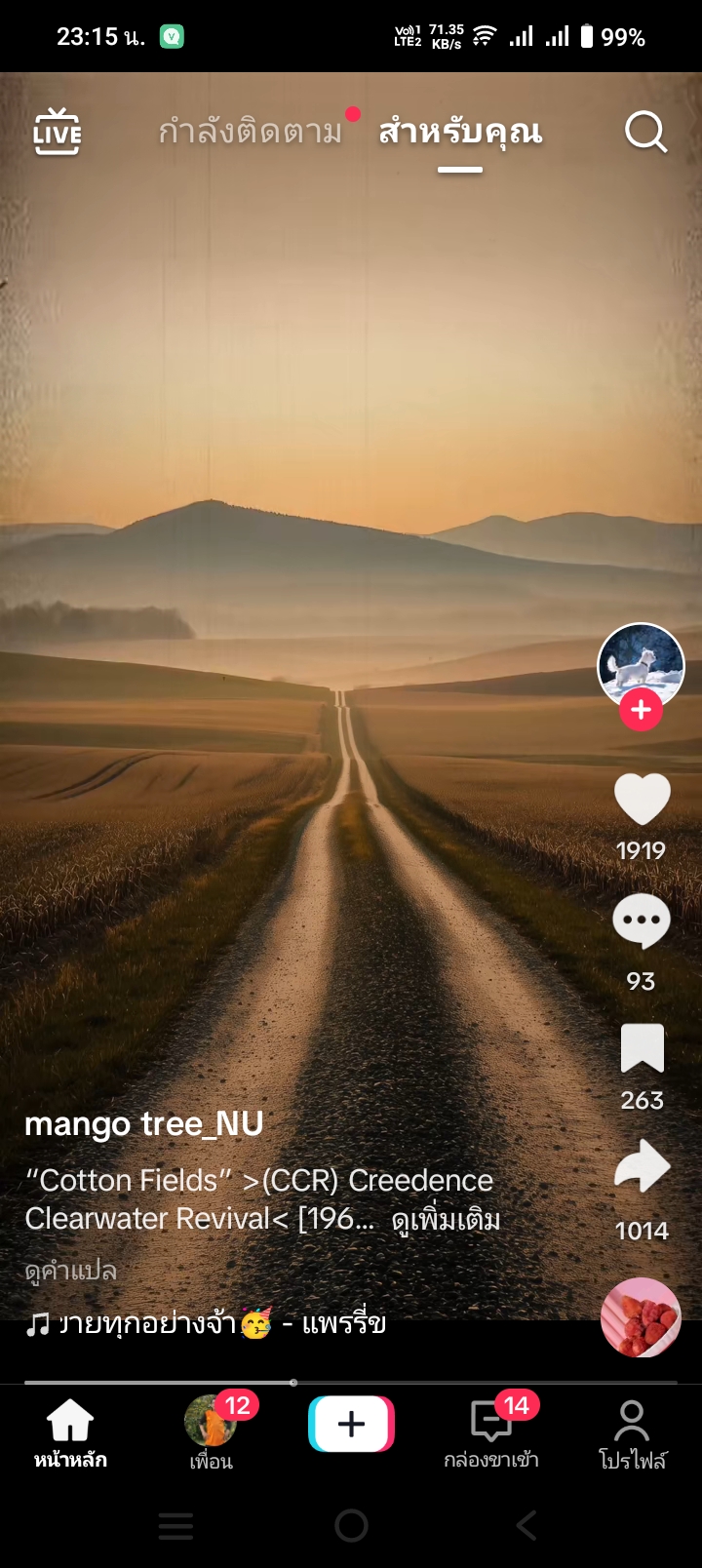The width and height of the screenshot is (702, 1568).
Task: Select the สำหรับคุณ tab
Action: (x=460, y=131)
